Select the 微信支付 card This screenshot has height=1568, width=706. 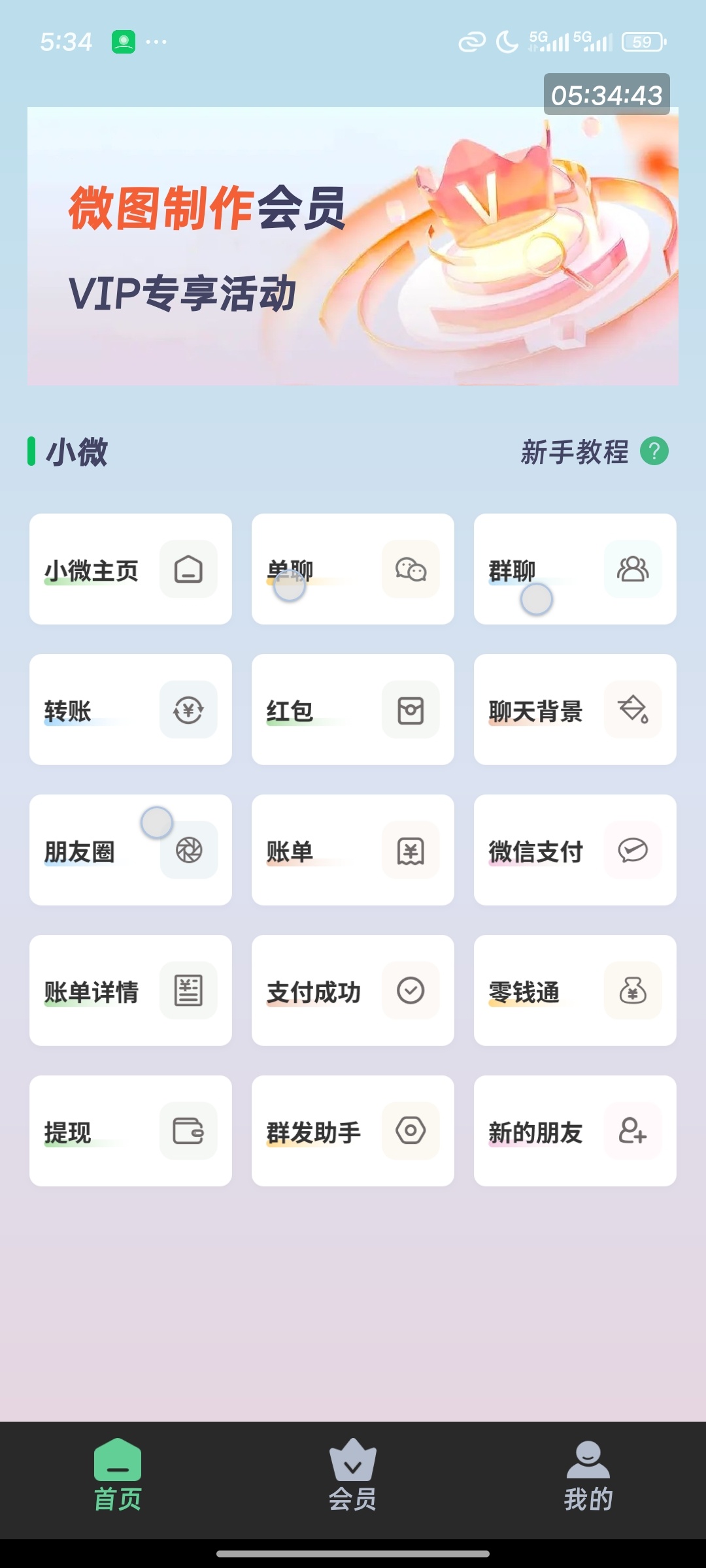575,850
